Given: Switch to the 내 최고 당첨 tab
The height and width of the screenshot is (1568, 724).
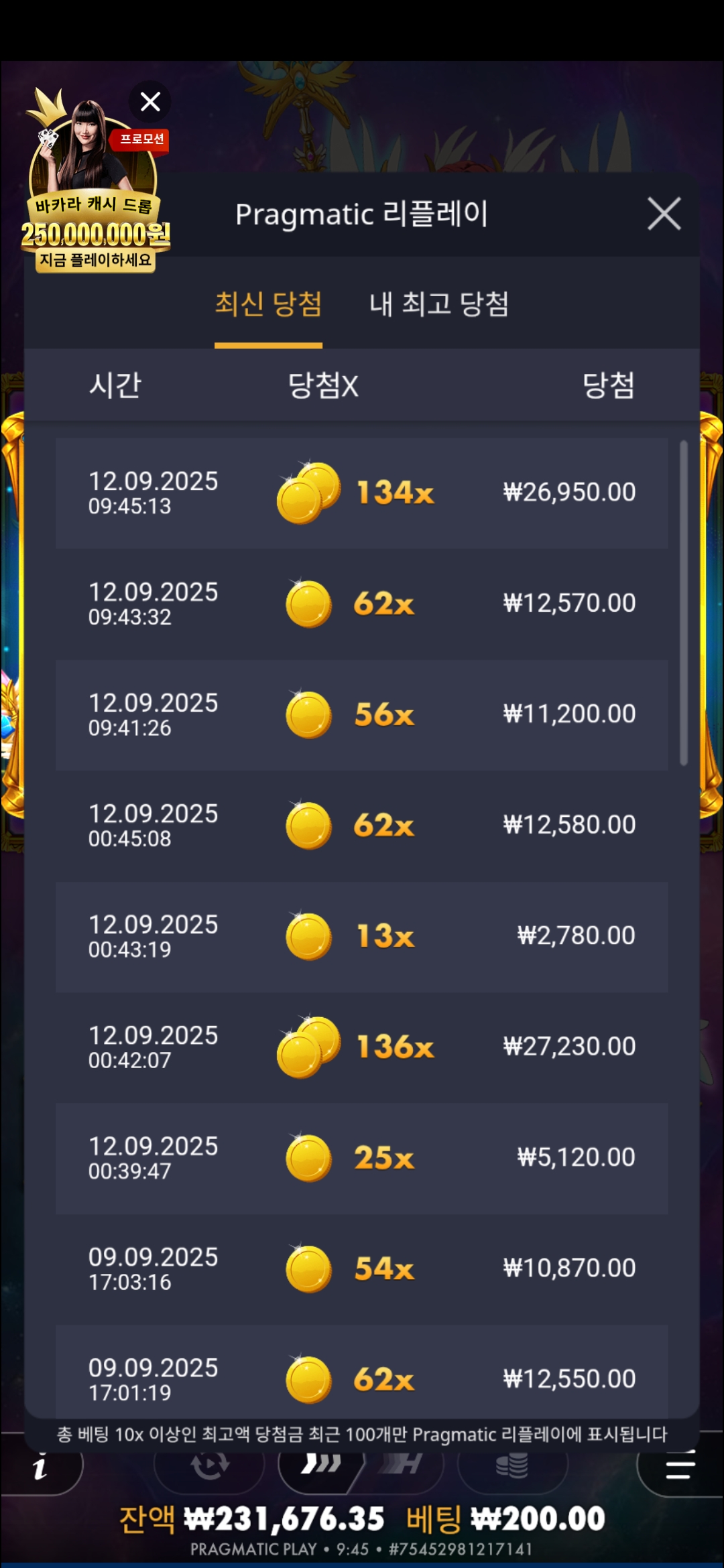Looking at the screenshot, I should click(439, 305).
